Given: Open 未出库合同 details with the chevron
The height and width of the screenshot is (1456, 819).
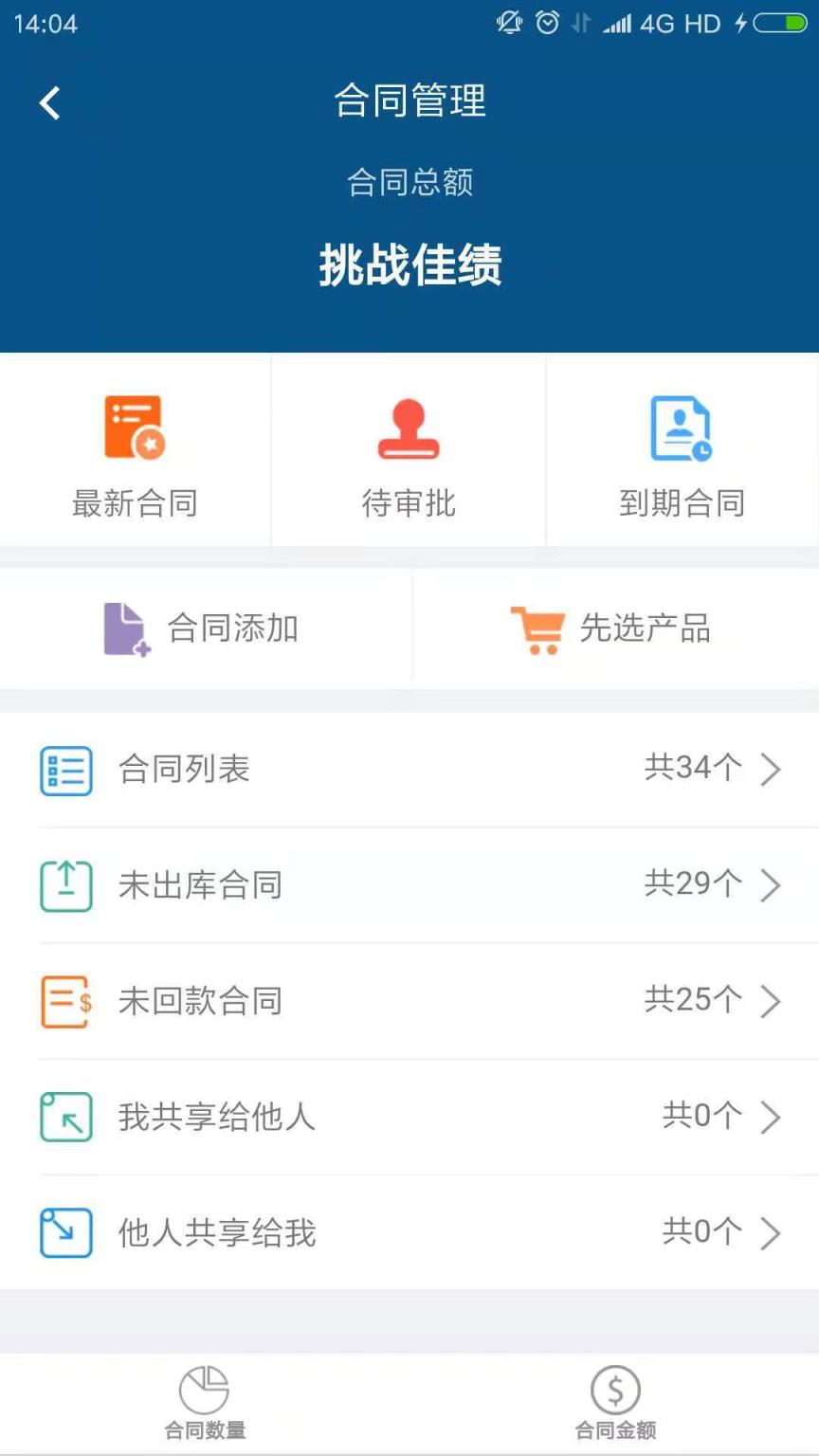Looking at the screenshot, I should (x=771, y=884).
